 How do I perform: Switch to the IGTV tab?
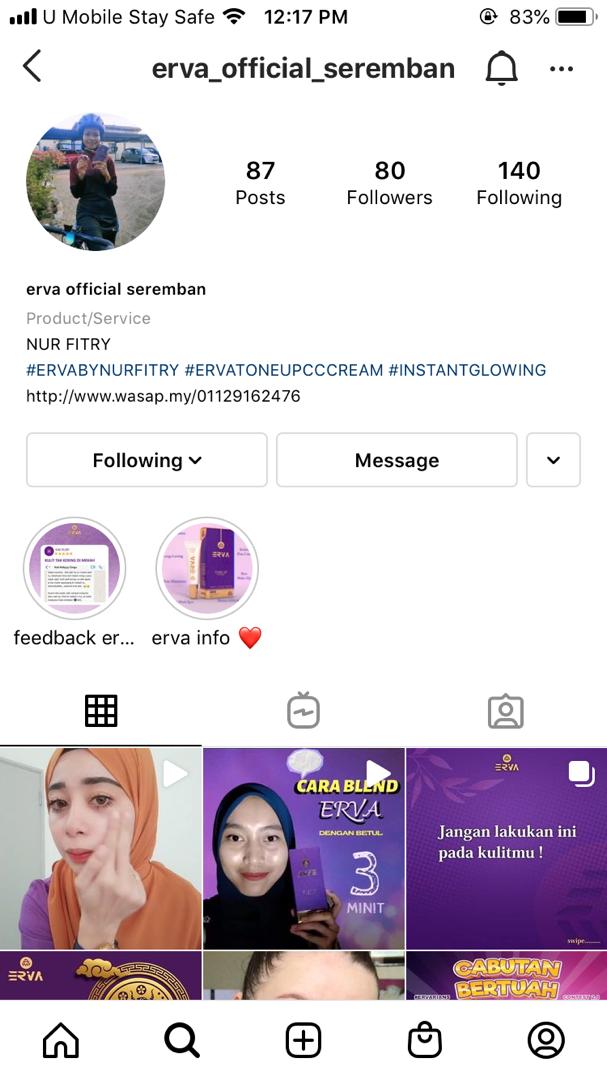pyautogui.click(x=303, y=711)
